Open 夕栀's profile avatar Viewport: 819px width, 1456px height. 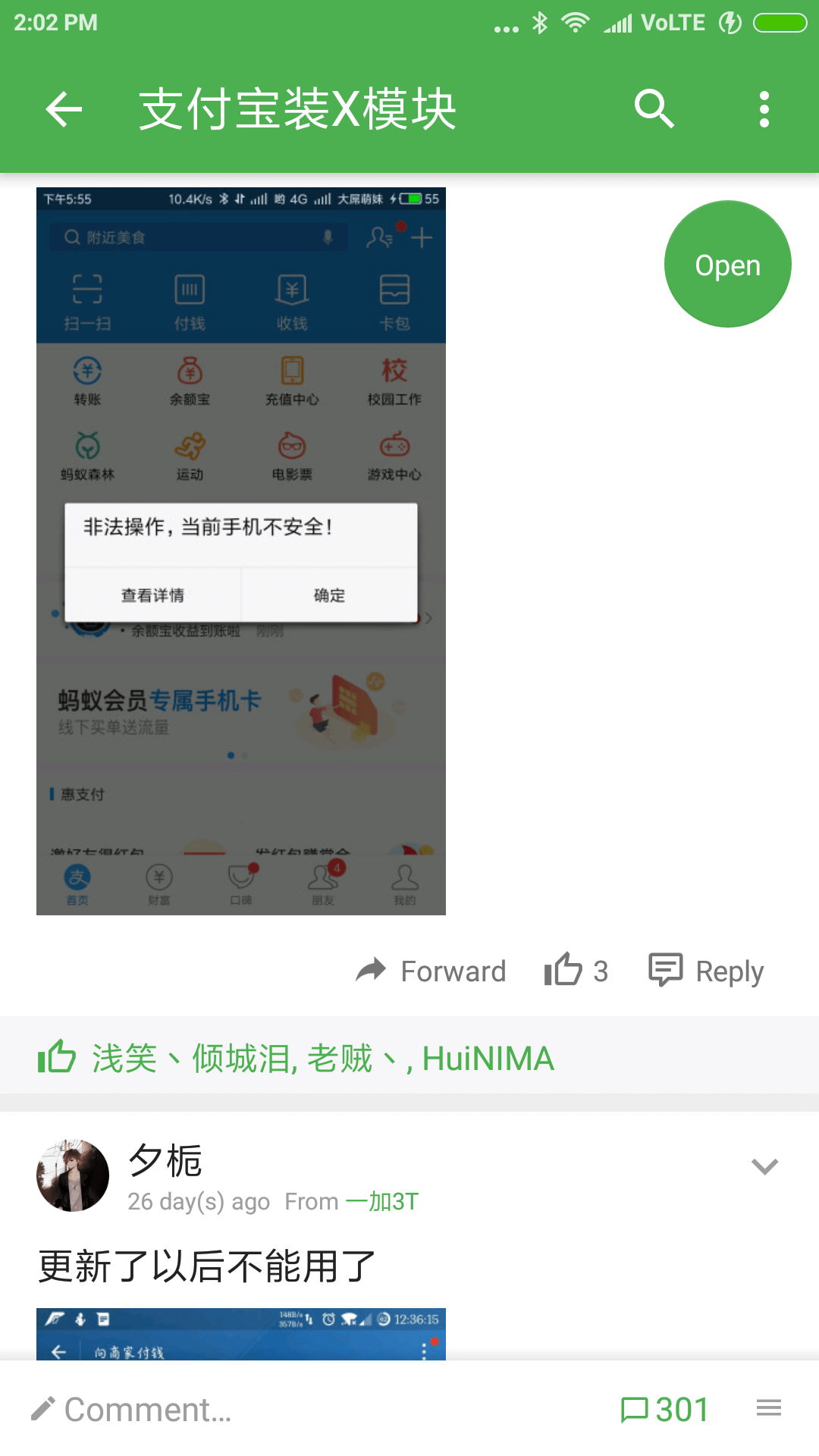[x=73, y=1175]
